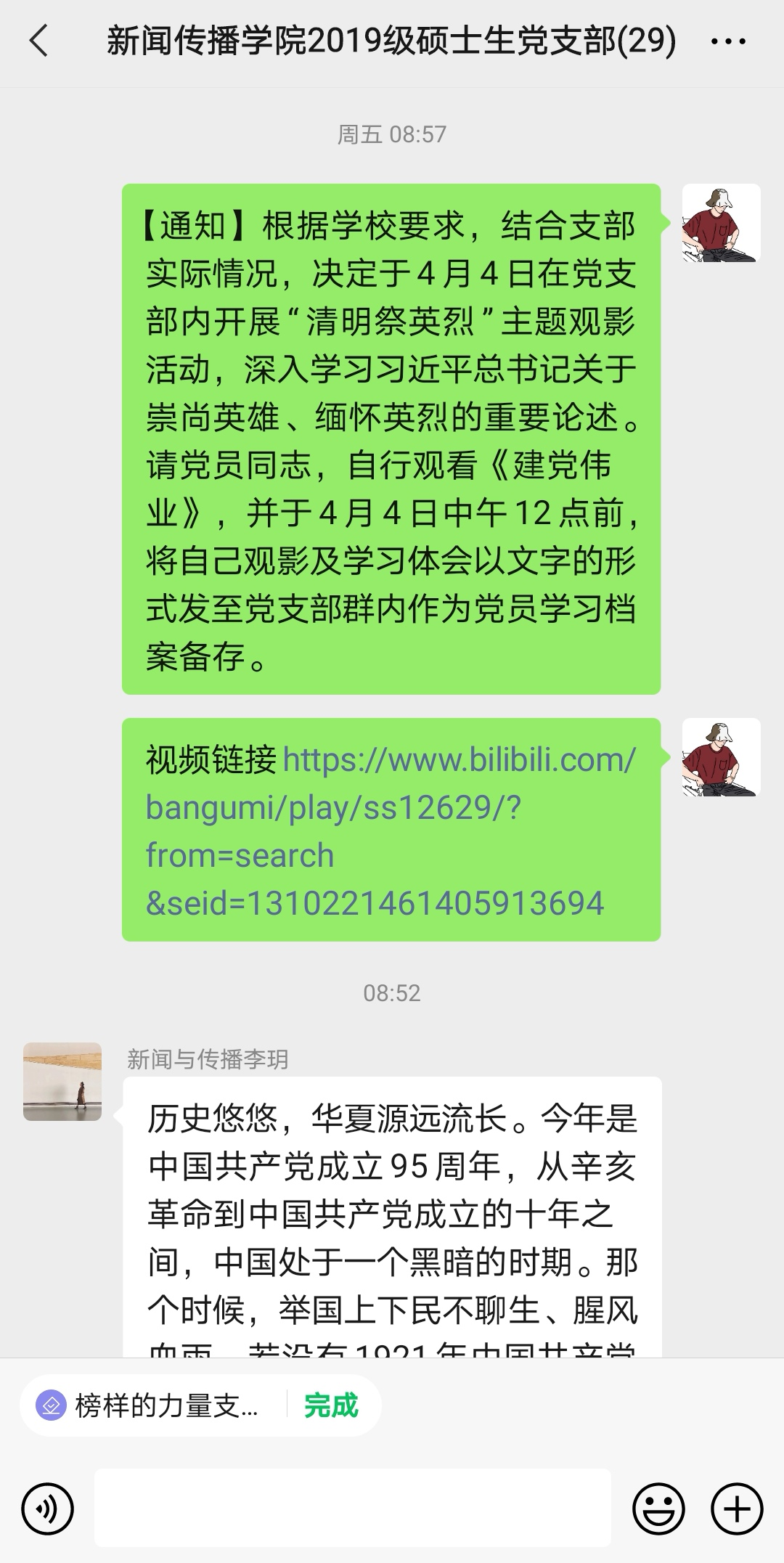Open 新闻与传播李玥's profile avatar
This screenshot has width=784, height=1563.
62,1081
